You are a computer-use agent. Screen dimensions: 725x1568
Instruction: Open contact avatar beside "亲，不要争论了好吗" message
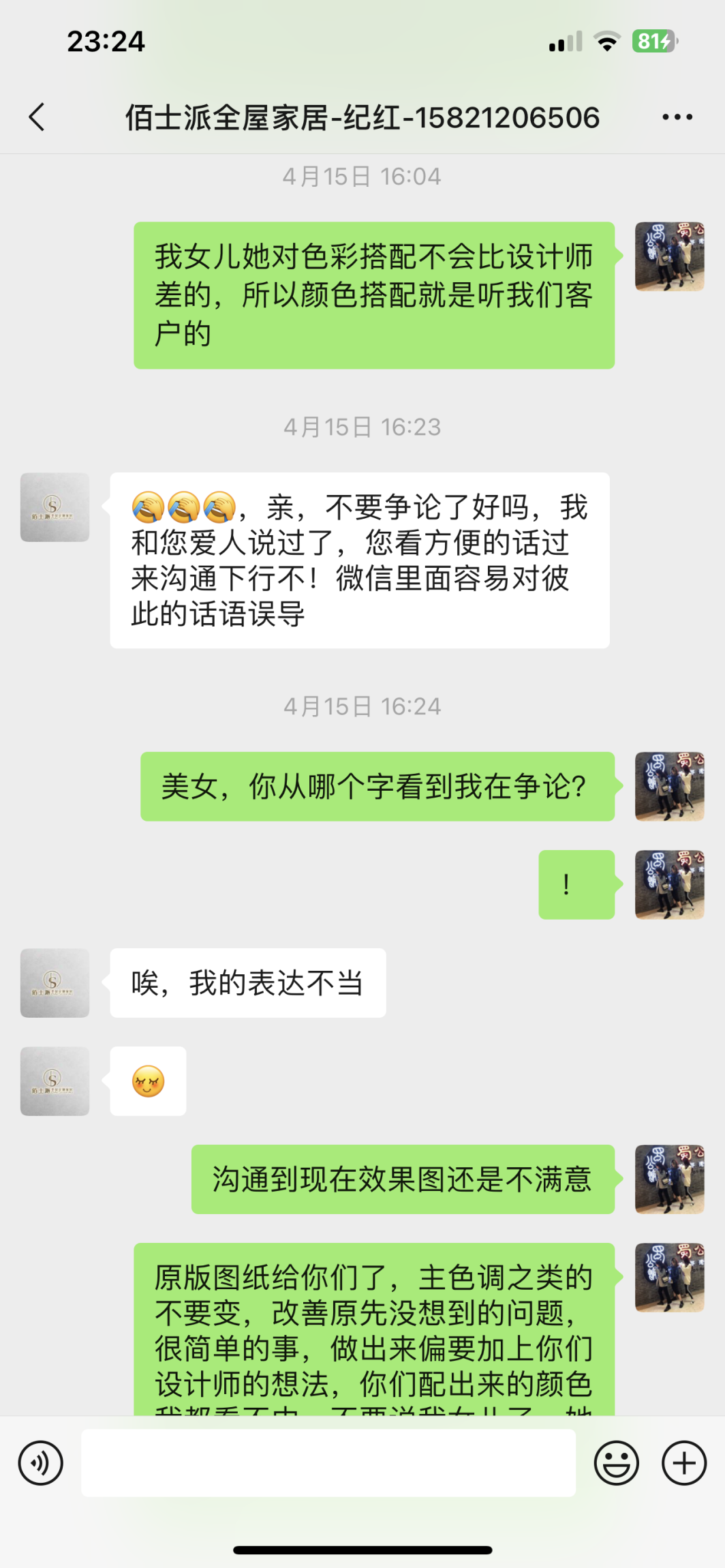pyautogui.click(x=55, y=507)
